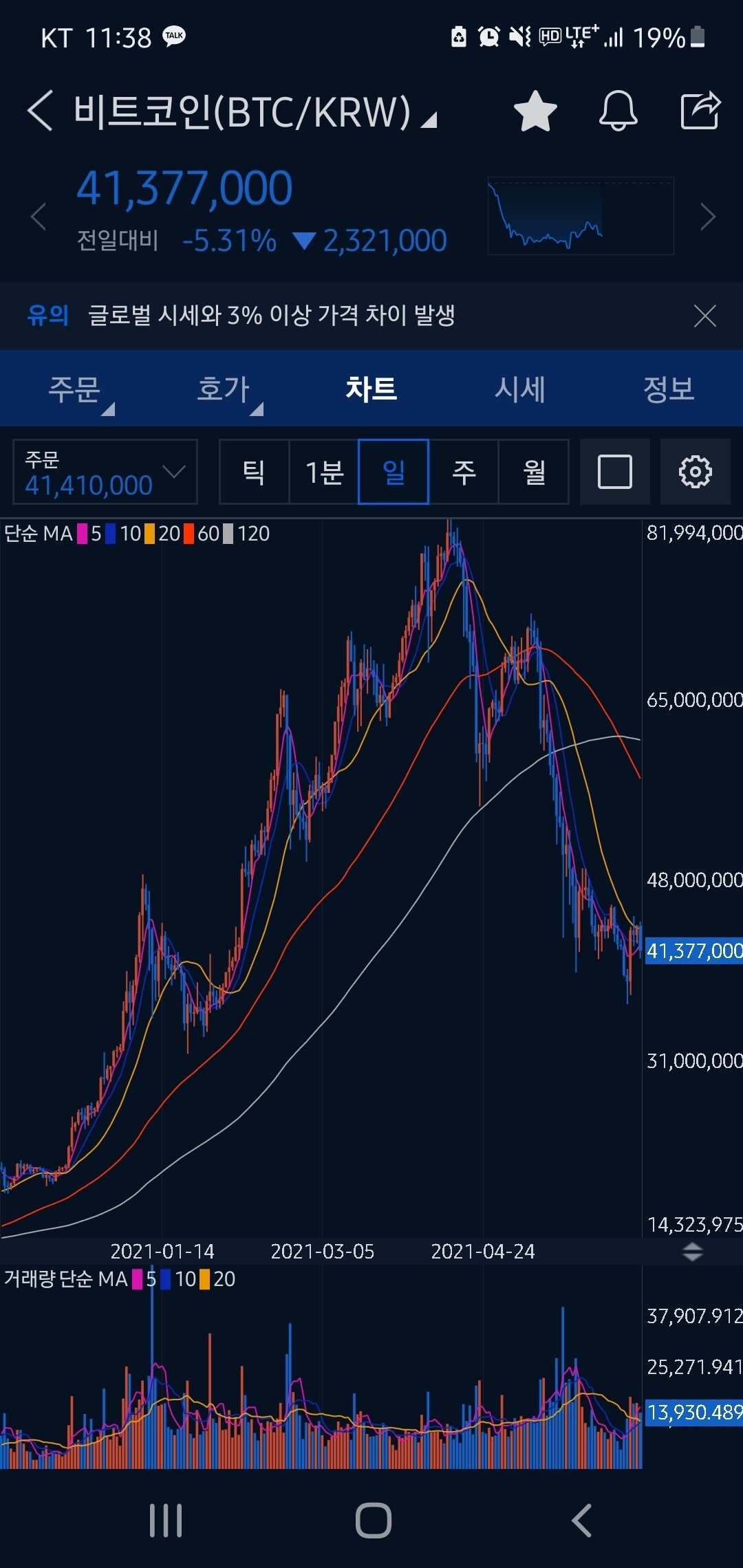Dismiss the 유의 global price warning banner
Image resolution: width=743 pixels, height=1568 pixels.
[705, 316]
